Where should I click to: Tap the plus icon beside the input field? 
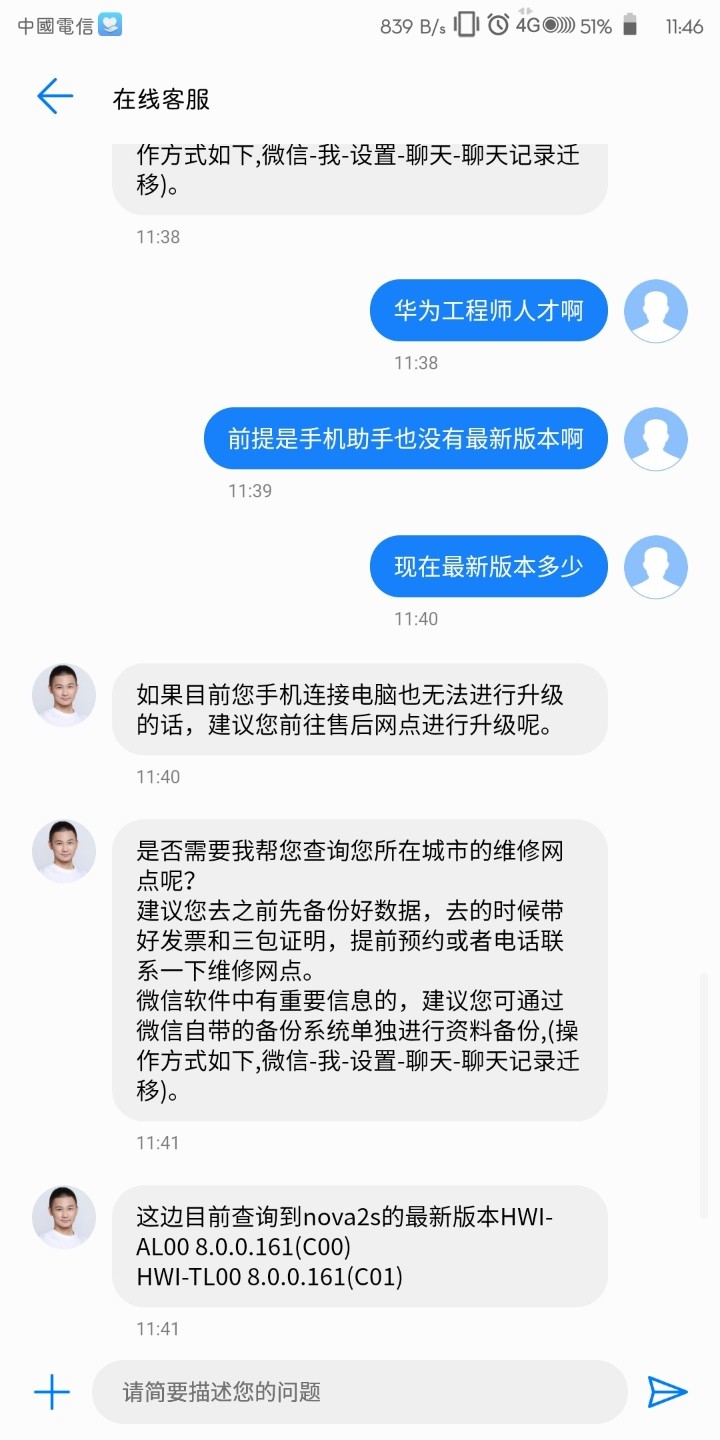click(50, 1391)
